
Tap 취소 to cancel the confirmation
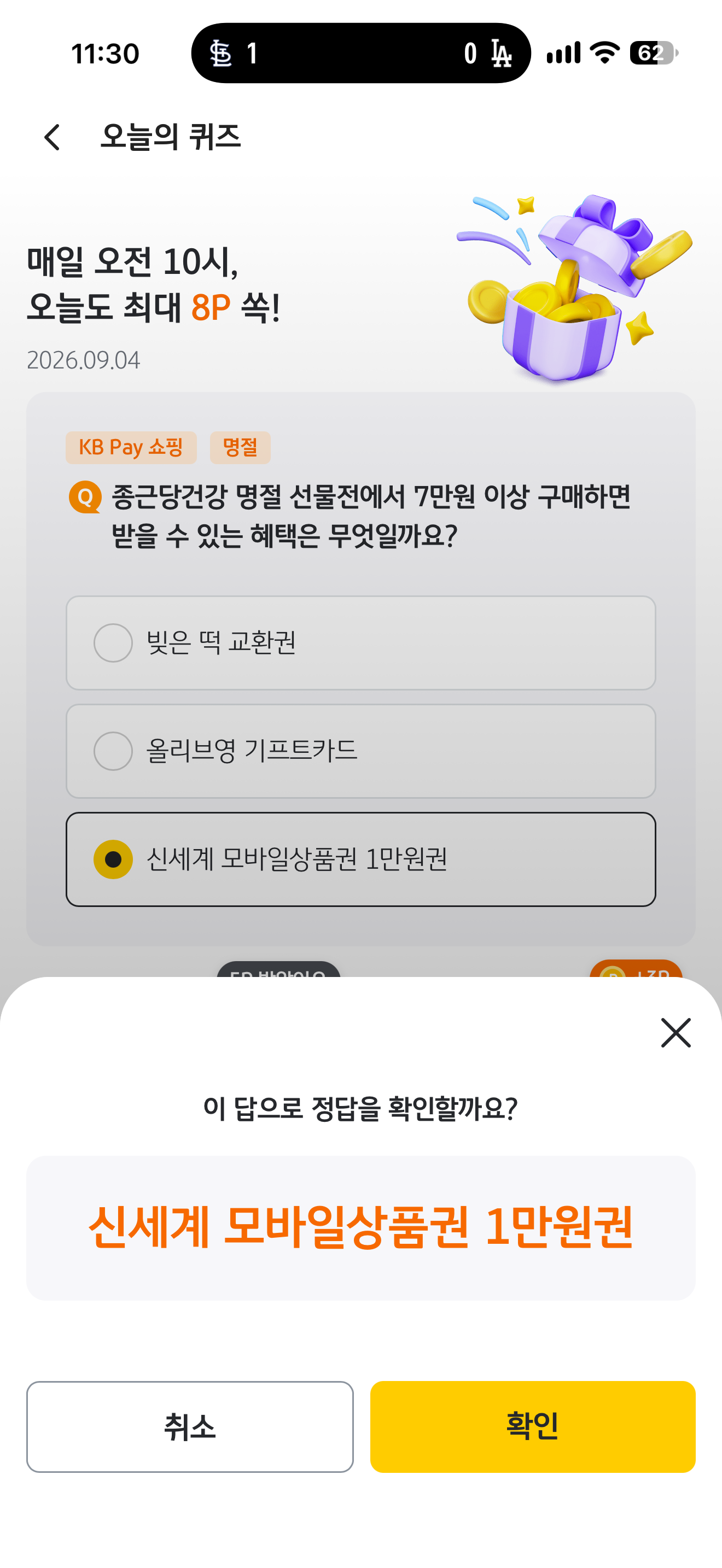[x=190, y=1426]
